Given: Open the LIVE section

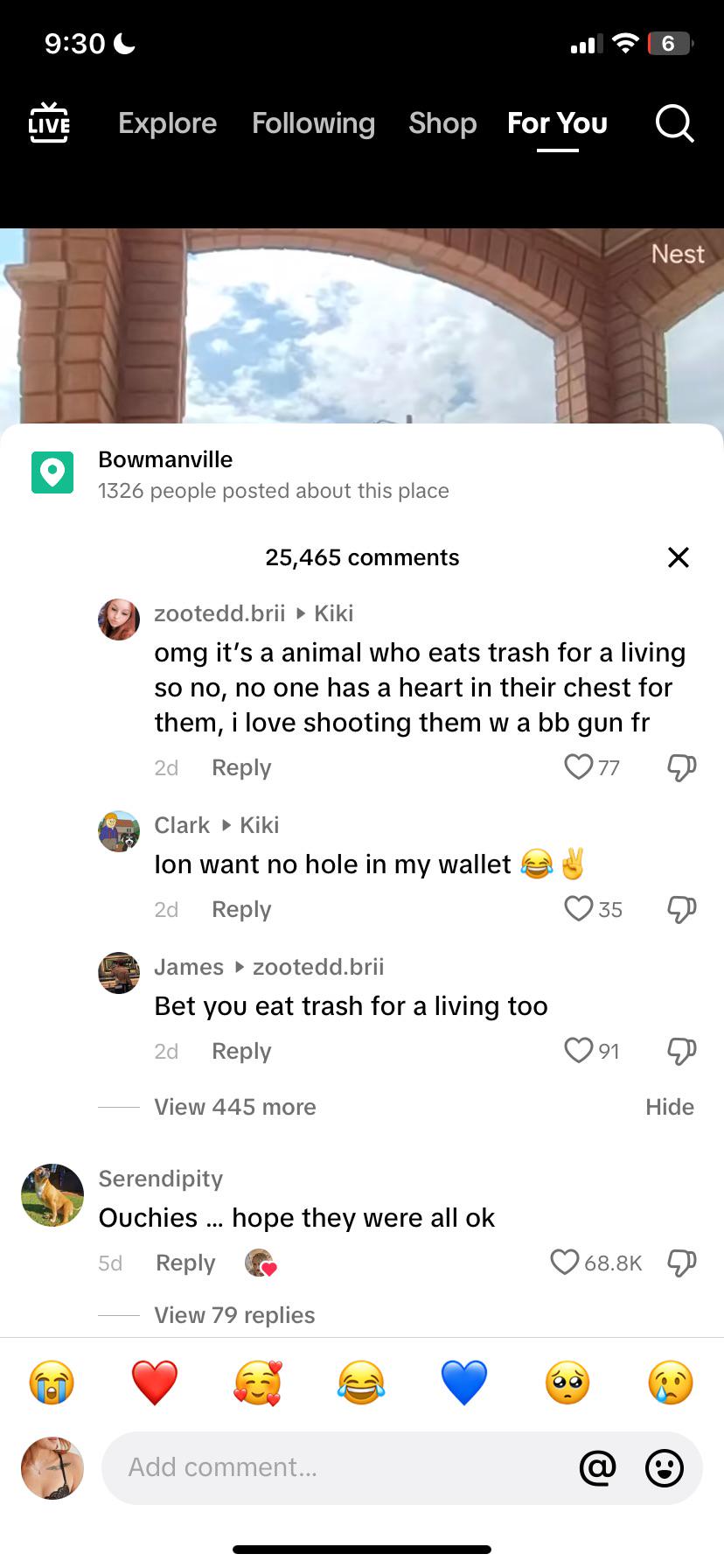Looking at the screenshot, I should click(x=49, y=123).
